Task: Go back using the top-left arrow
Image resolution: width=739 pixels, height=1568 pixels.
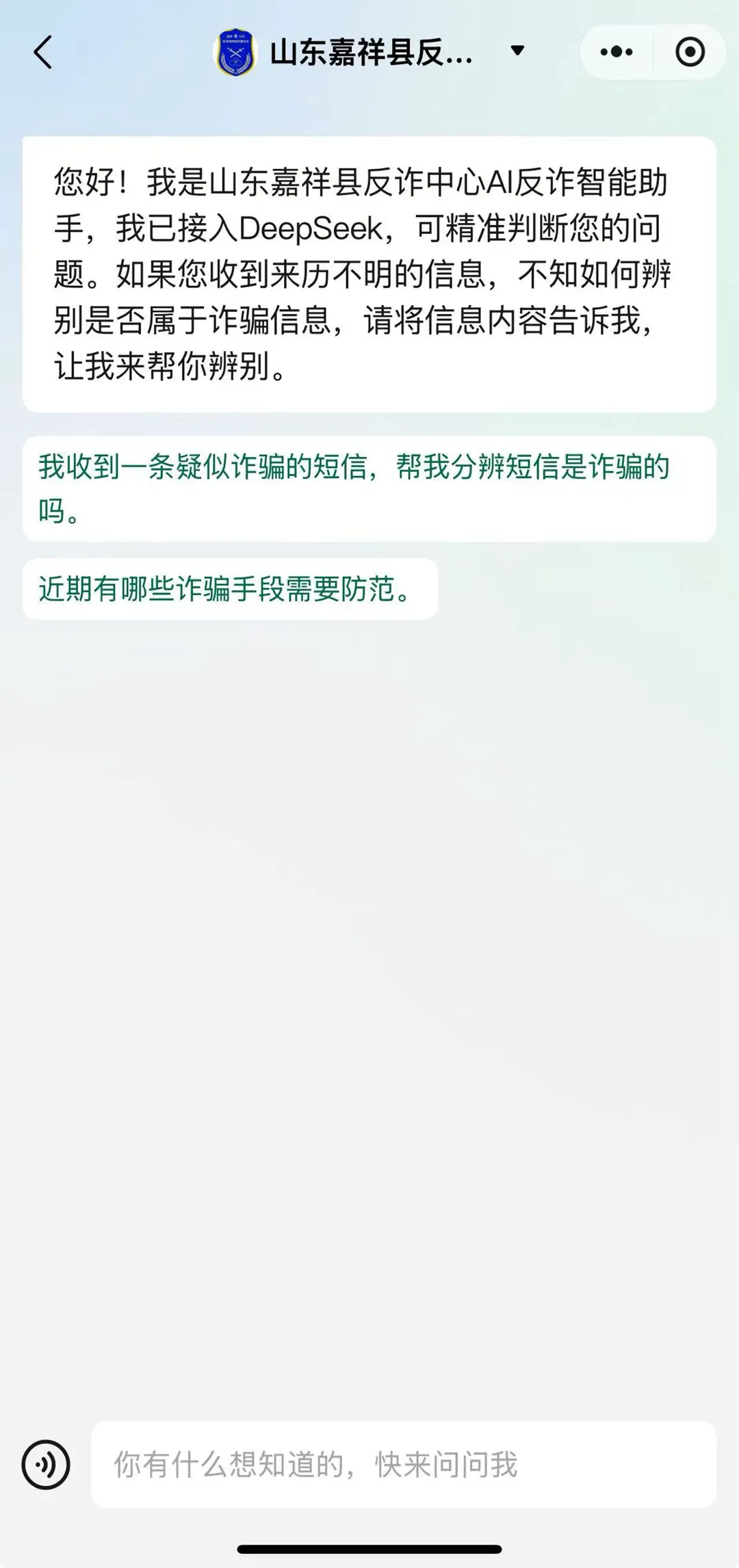Action: point(42,52)
